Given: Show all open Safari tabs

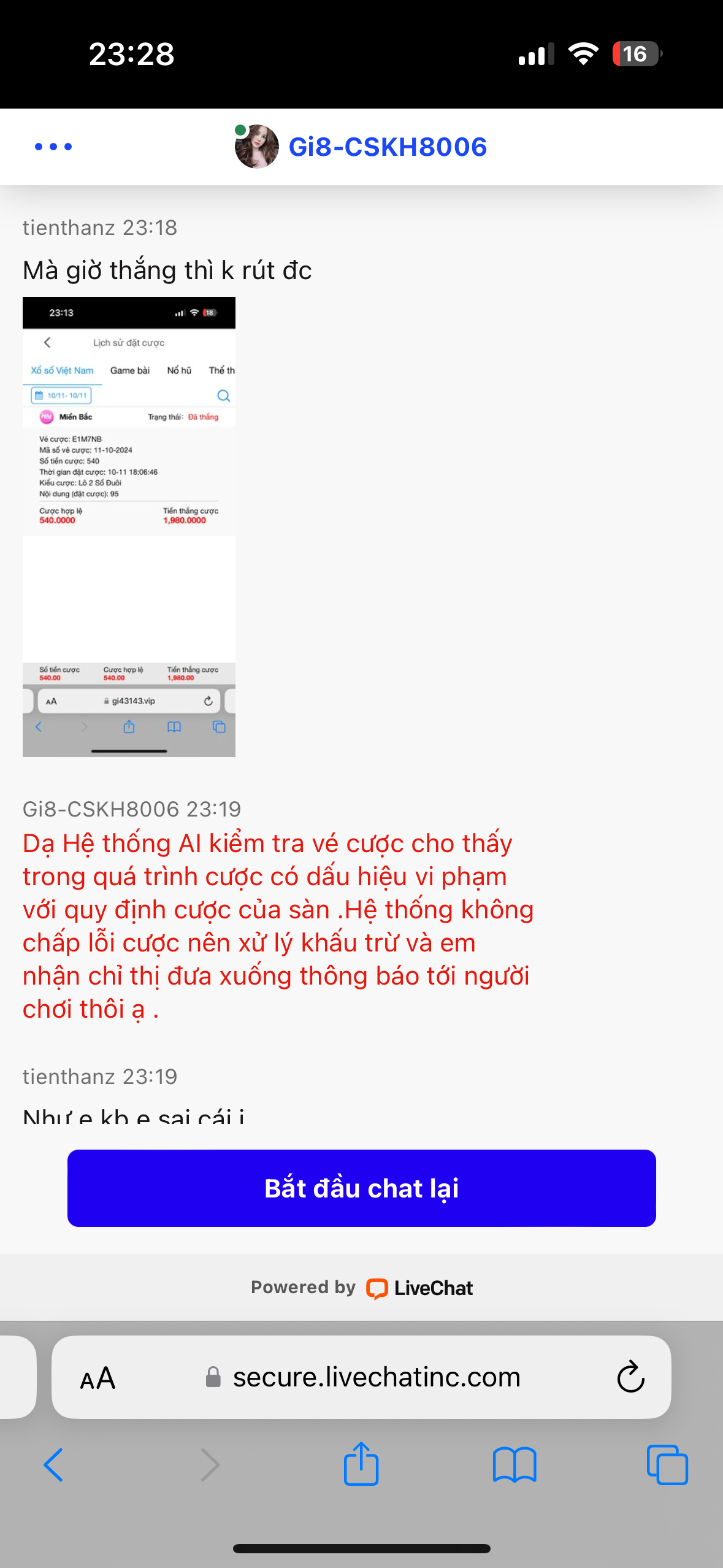Looking at the screenshot, I should [667, 1464].
